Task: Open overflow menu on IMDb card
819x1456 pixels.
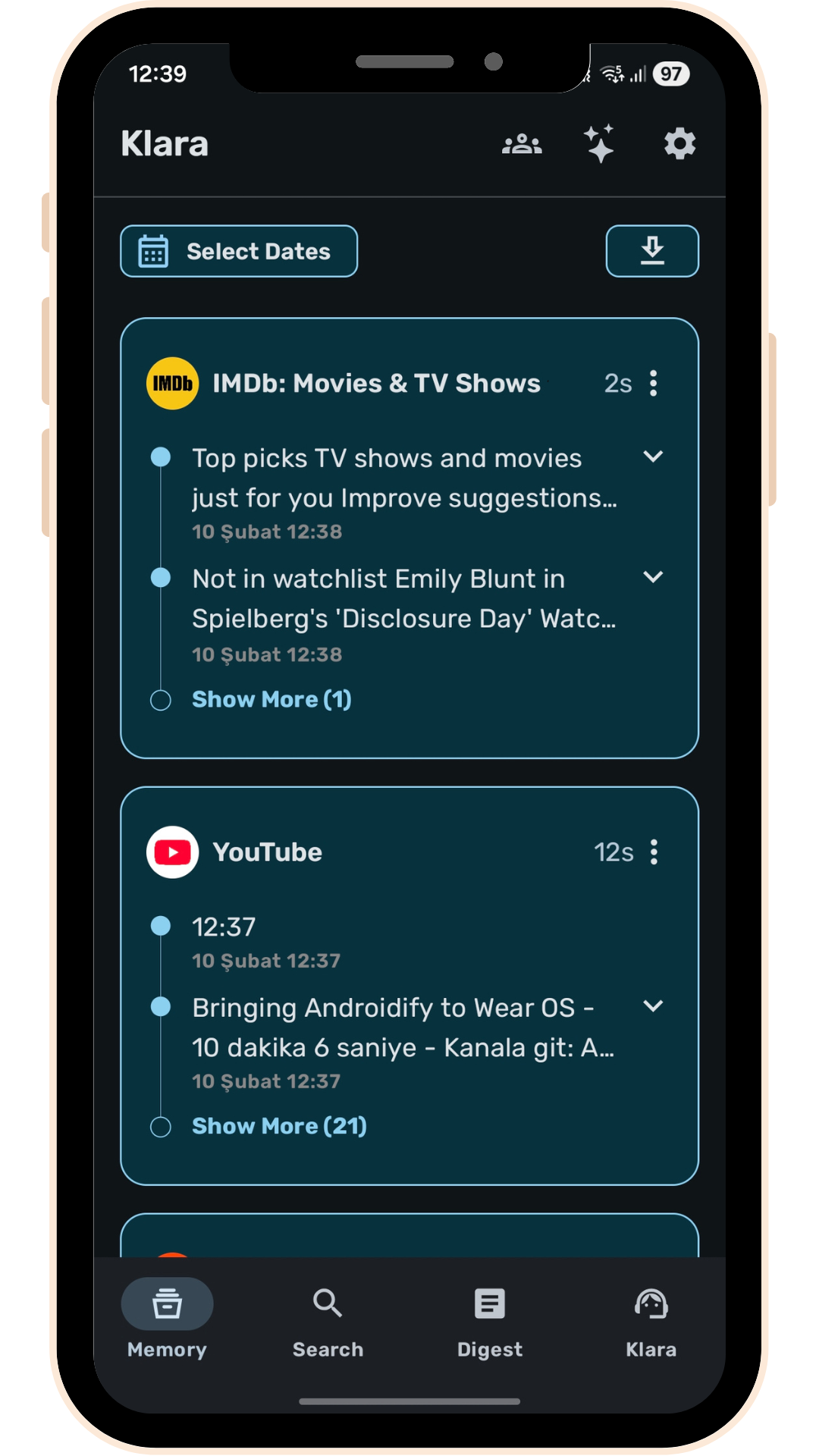Action: tap(654, 384)
